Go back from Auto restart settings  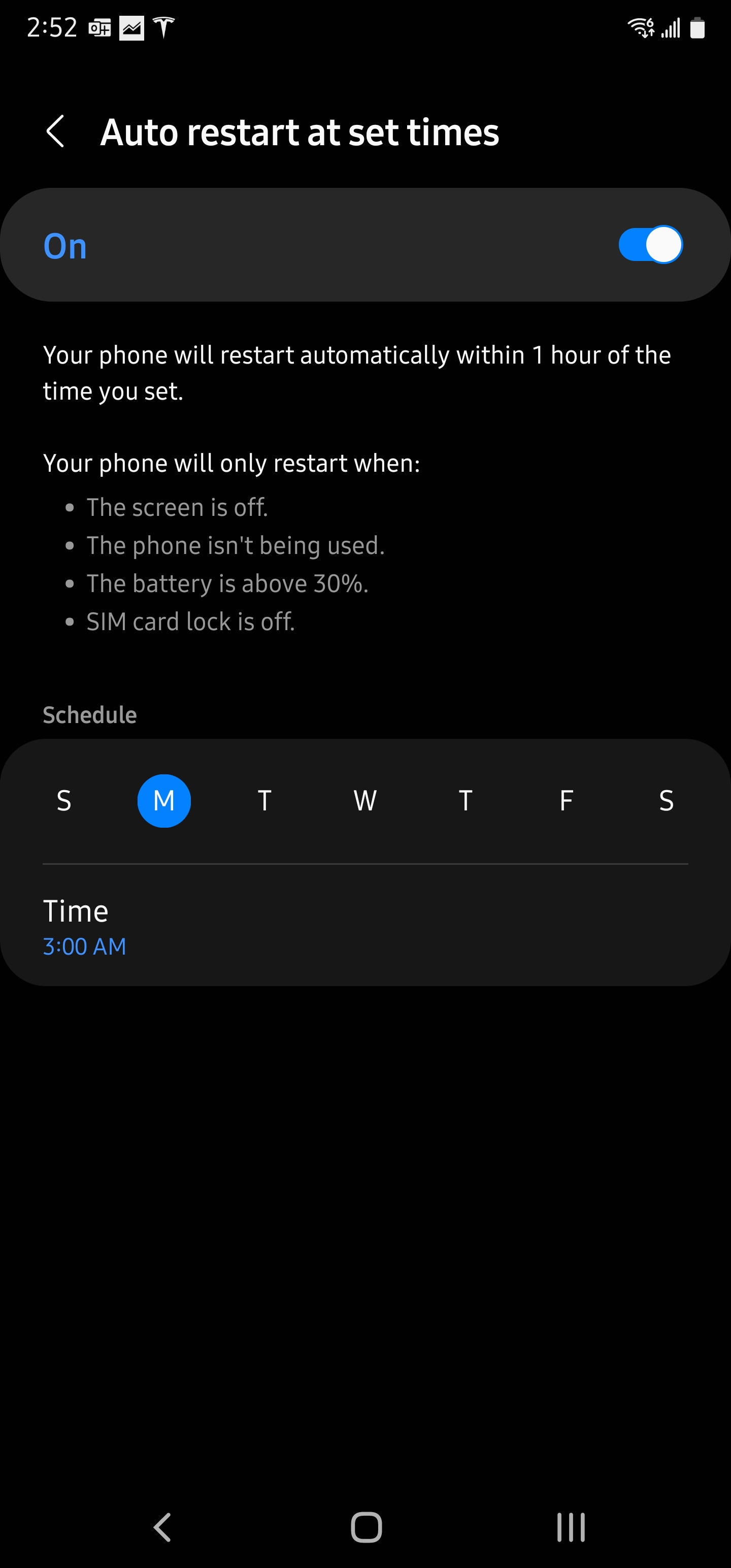55,132
